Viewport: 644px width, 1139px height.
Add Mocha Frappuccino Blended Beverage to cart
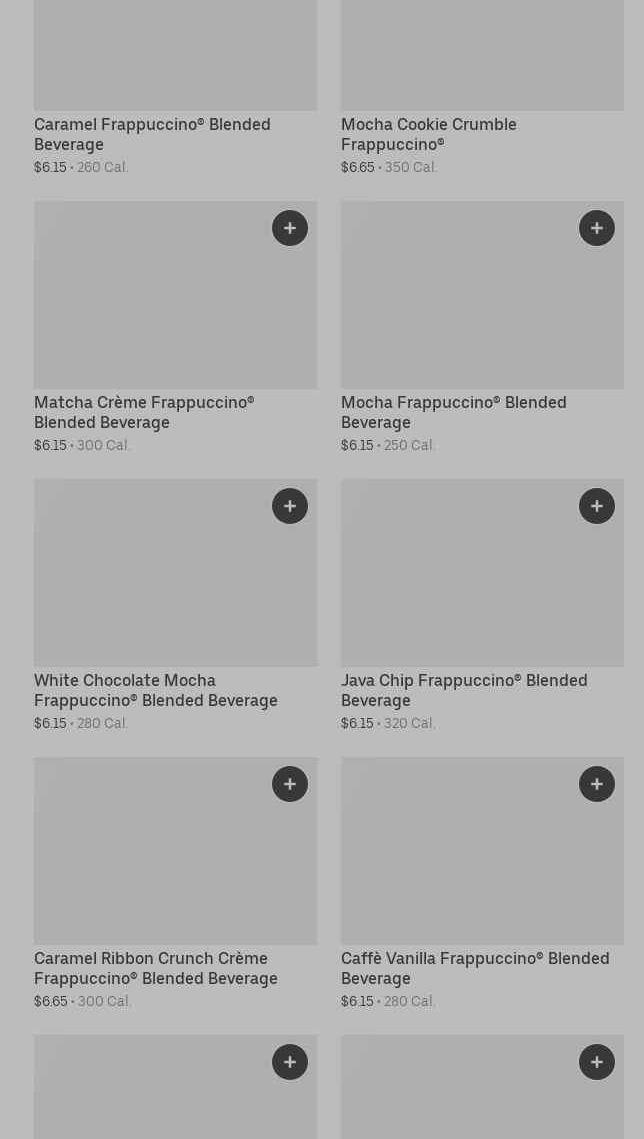[x=597, y=228]
